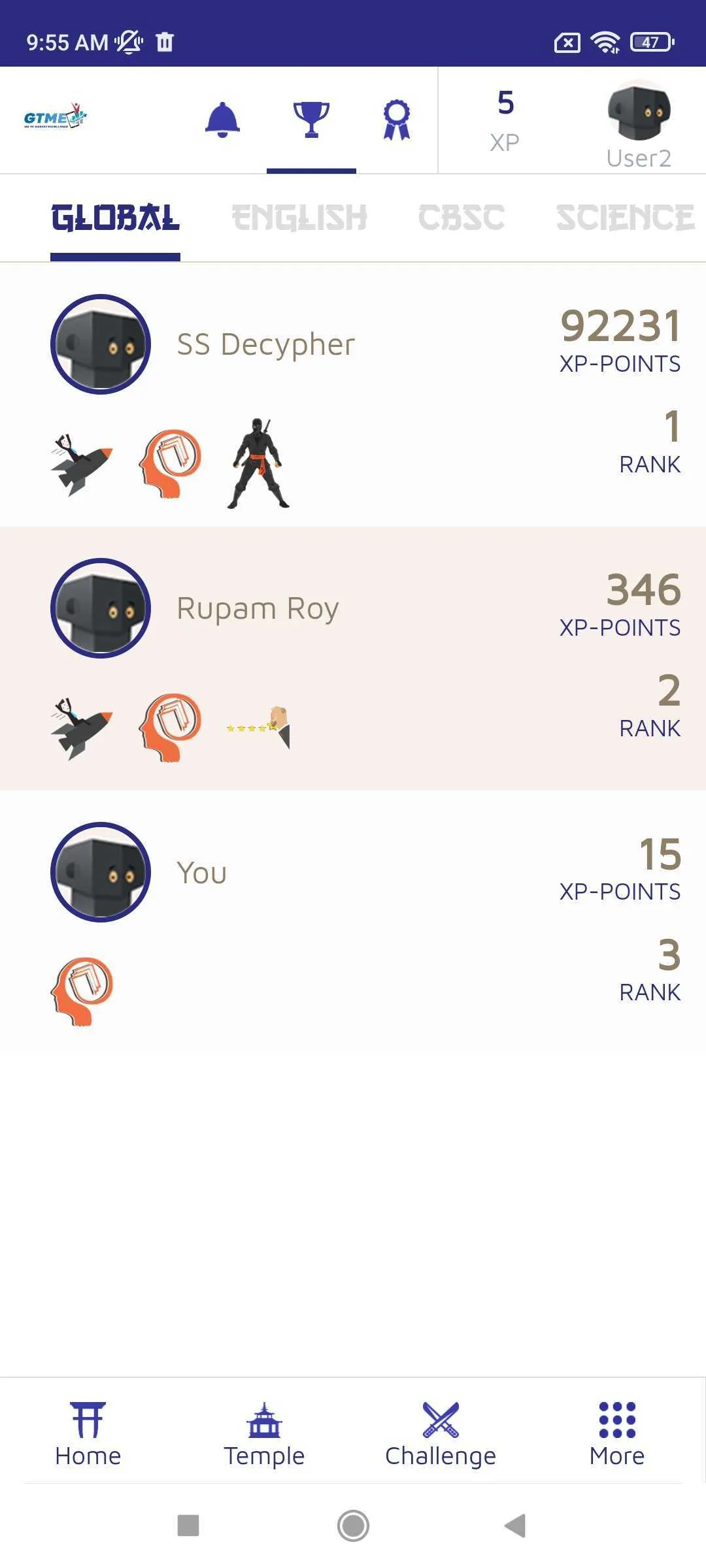View SS Decypher's profile picture

[x=99, y=344]
